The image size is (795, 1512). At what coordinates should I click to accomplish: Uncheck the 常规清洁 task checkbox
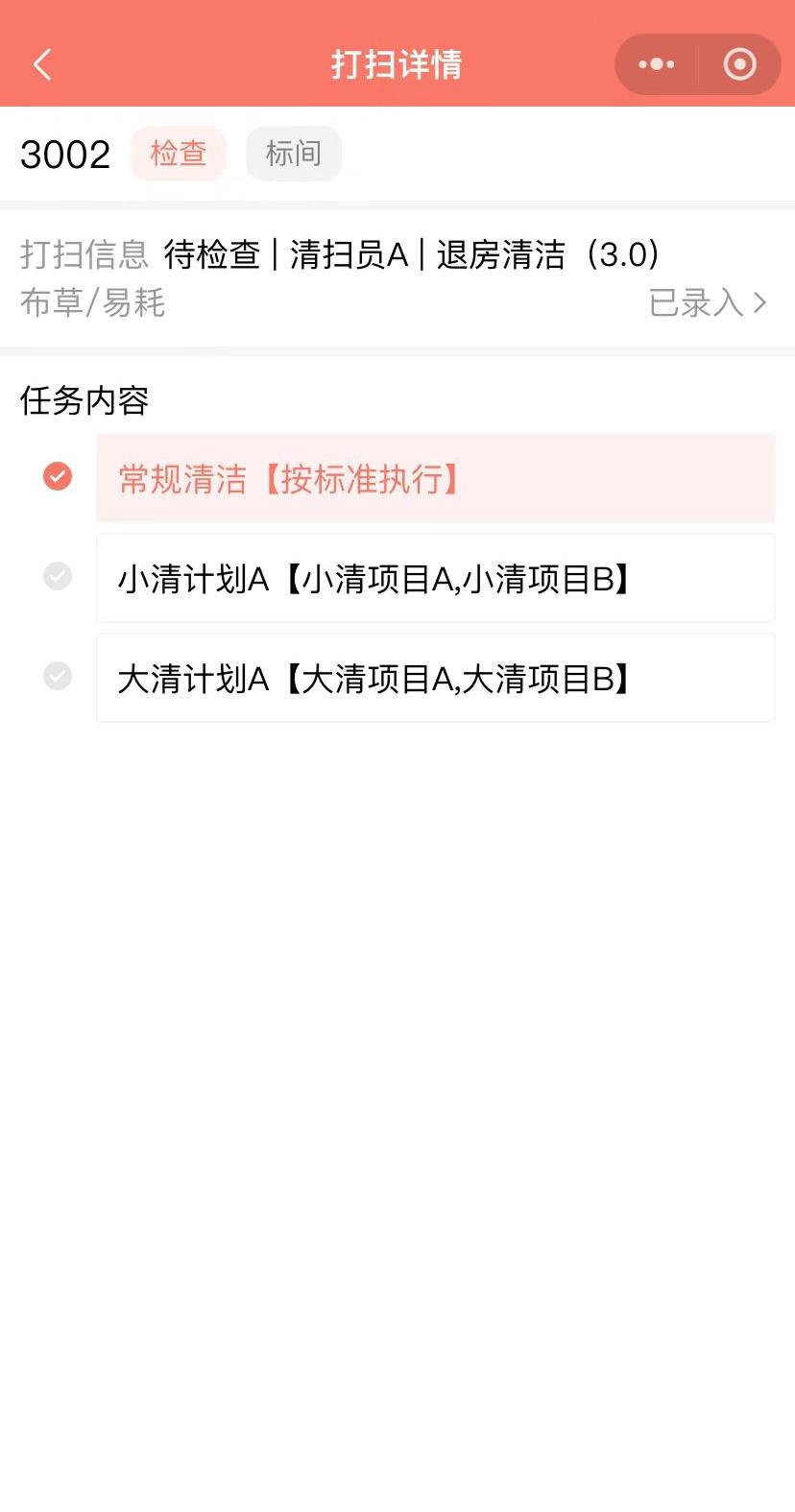[x=58, y=476]
